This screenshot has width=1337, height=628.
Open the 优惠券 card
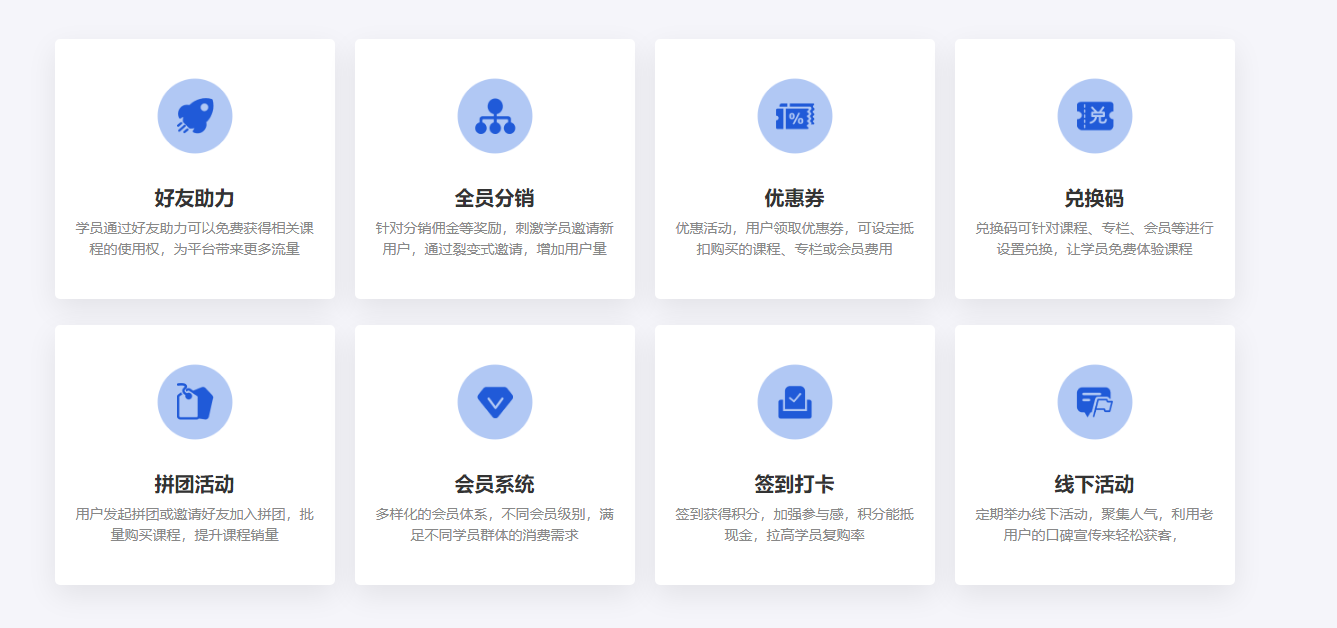coord(794,169)
